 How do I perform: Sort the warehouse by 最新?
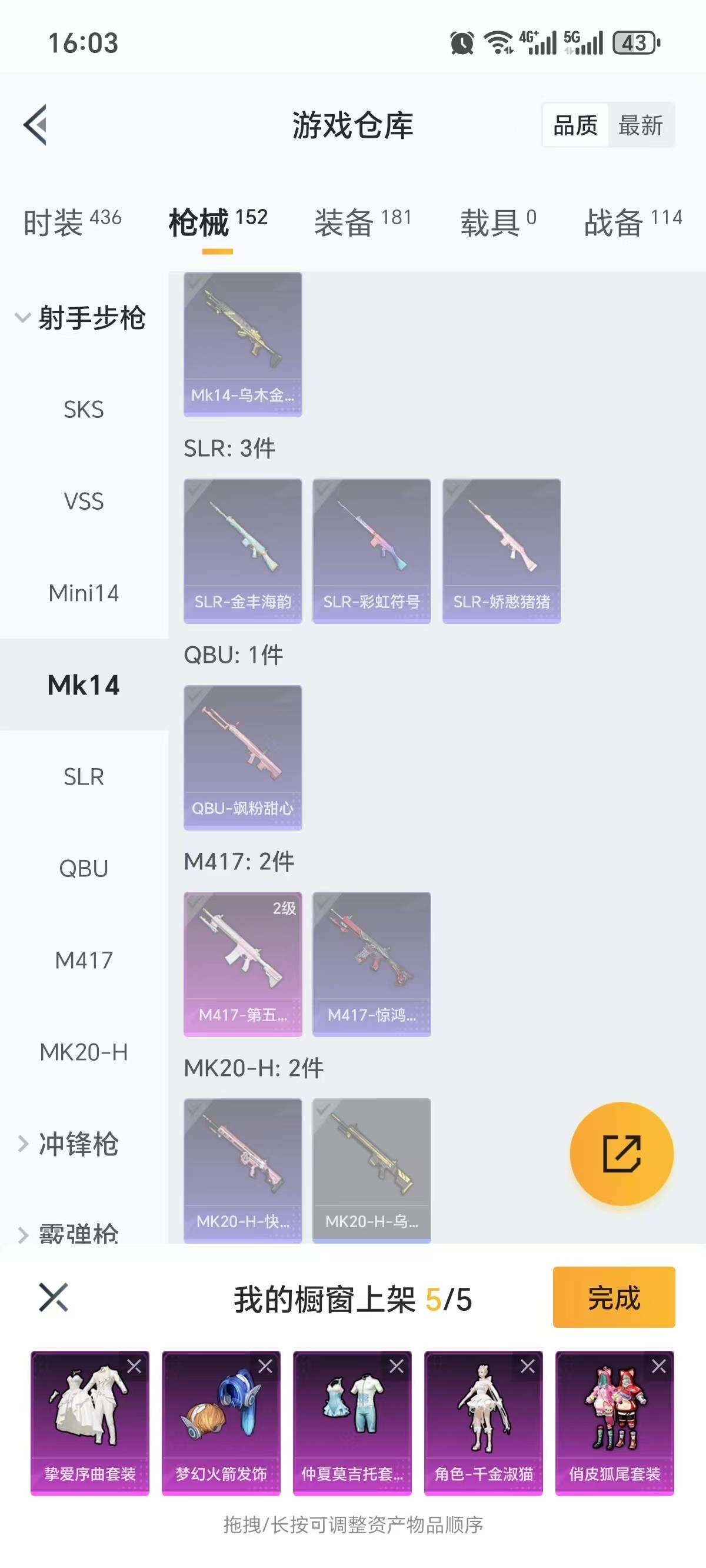(x=640, y=125)
